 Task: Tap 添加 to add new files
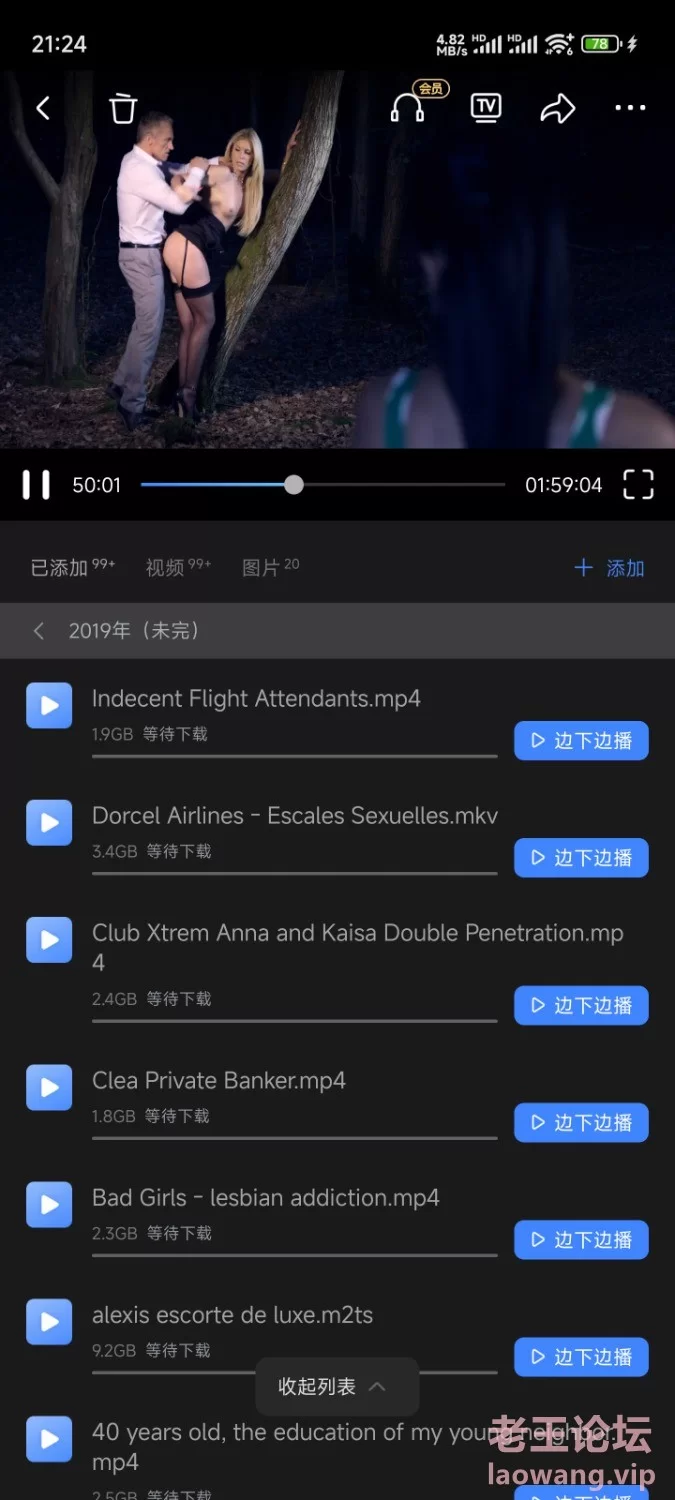609,568
